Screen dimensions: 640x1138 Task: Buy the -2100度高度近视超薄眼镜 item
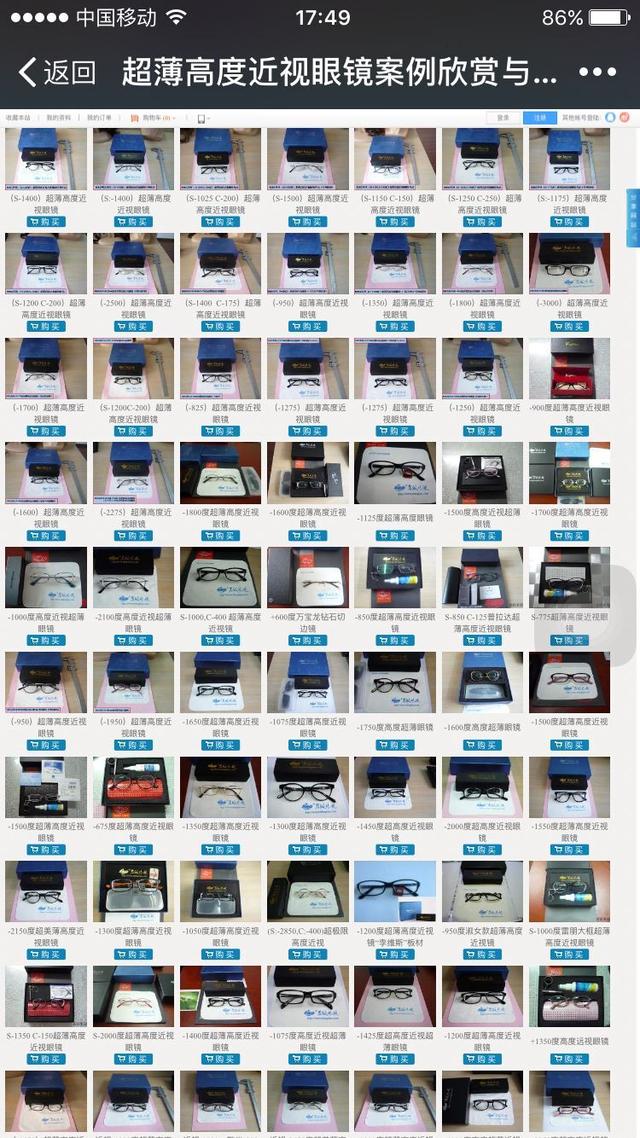tap(133, 641)
